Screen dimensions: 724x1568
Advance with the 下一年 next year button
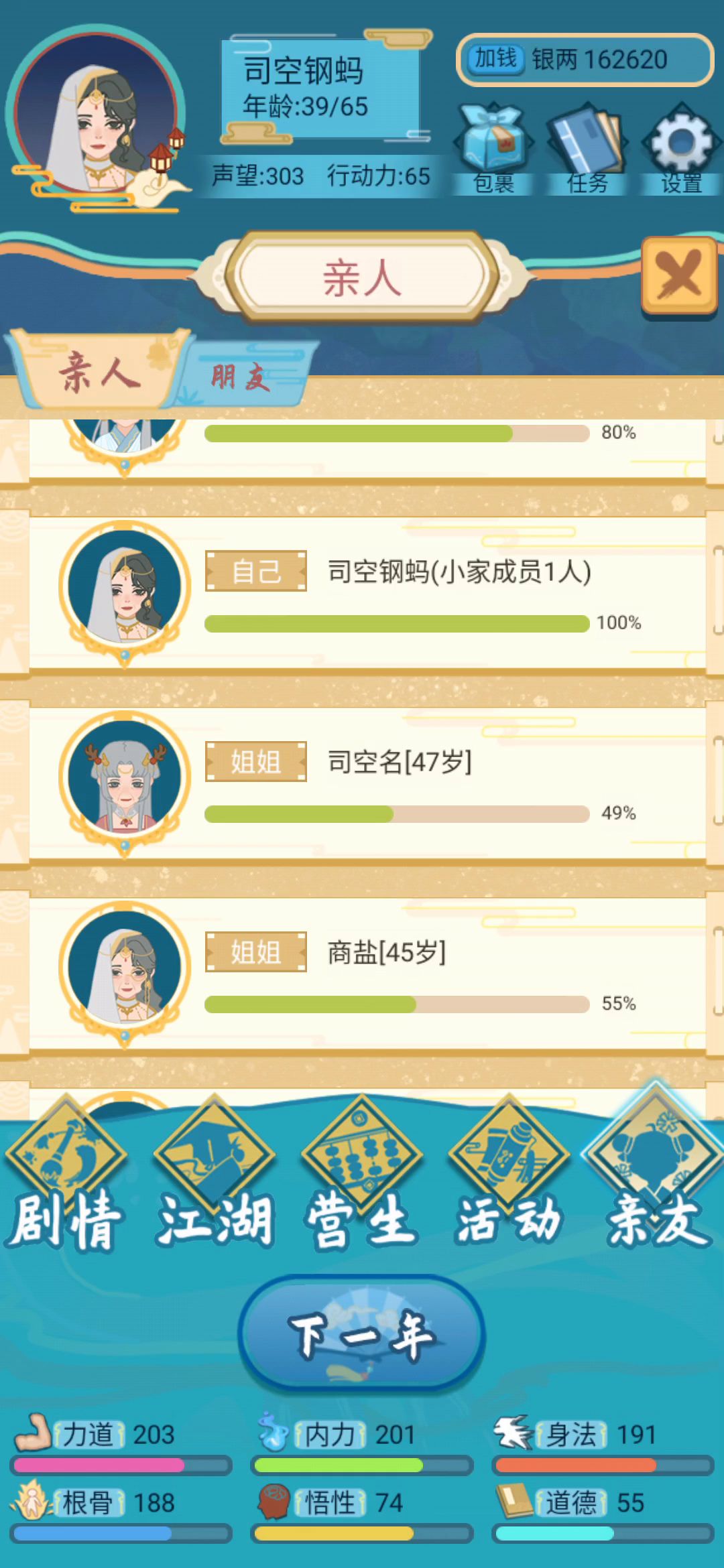click(x=362, y=1335)
